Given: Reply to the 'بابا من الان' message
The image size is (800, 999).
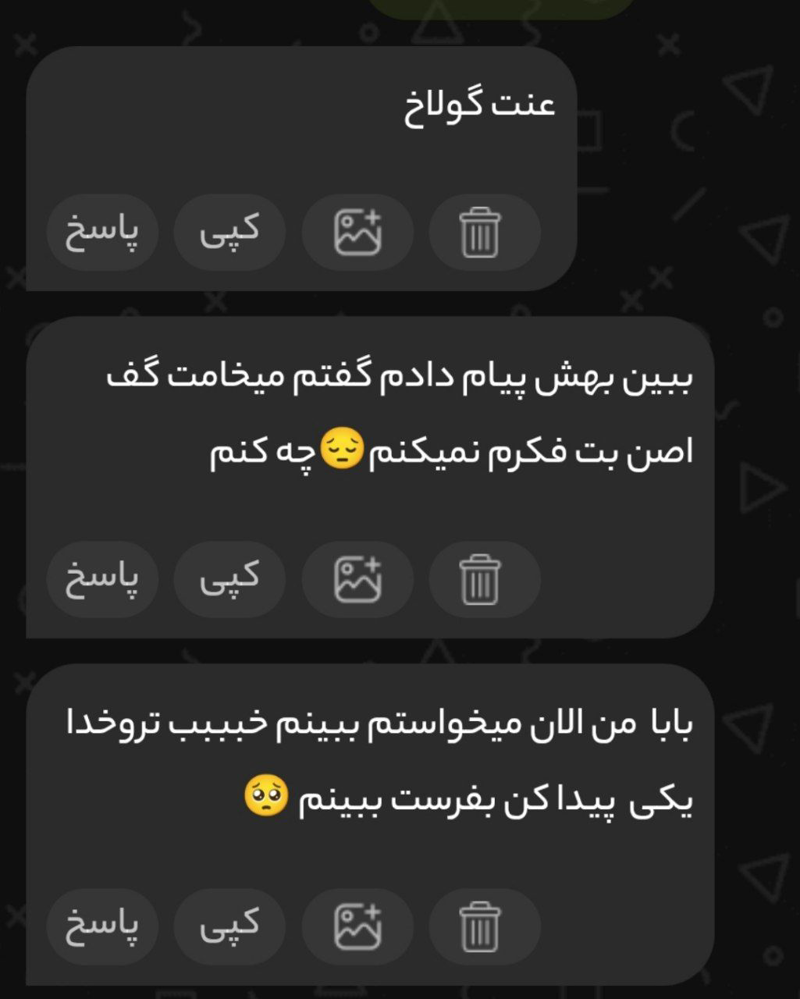Looking at the screenshot, I should (x=101, y=925).
